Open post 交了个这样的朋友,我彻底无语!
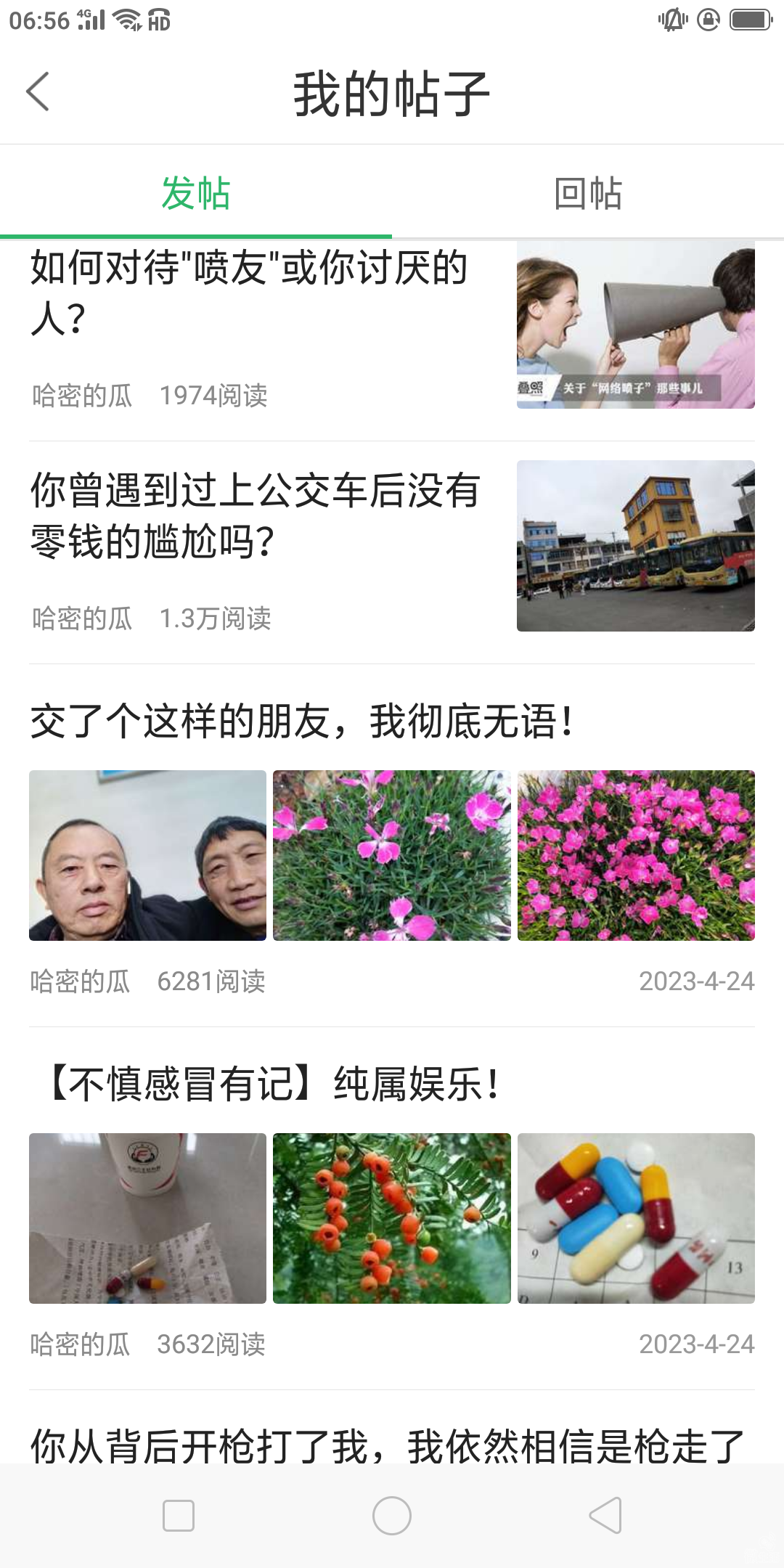 [x=301, y=722]
